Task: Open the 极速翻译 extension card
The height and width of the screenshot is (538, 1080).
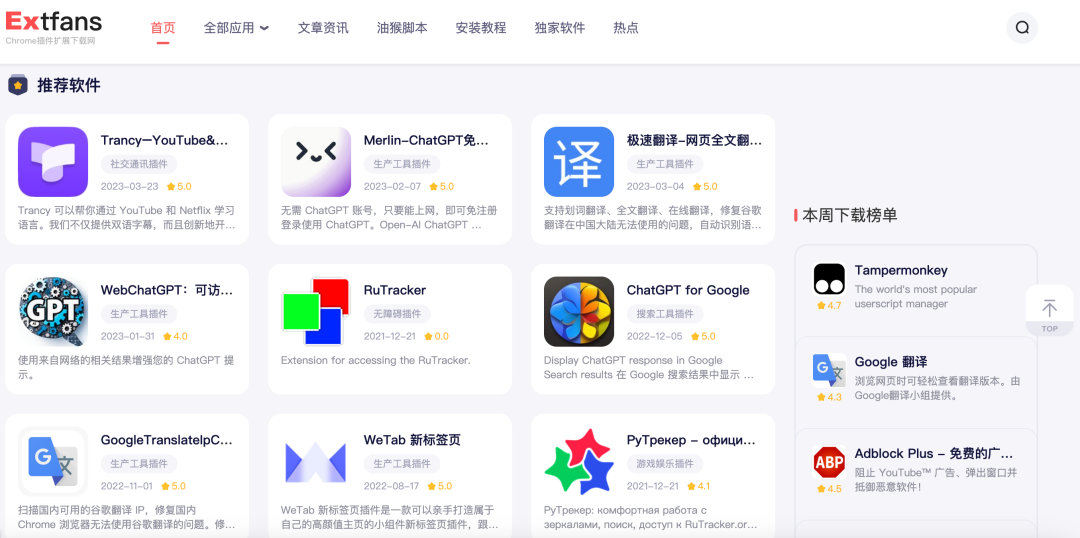Action: pos(694,141)
